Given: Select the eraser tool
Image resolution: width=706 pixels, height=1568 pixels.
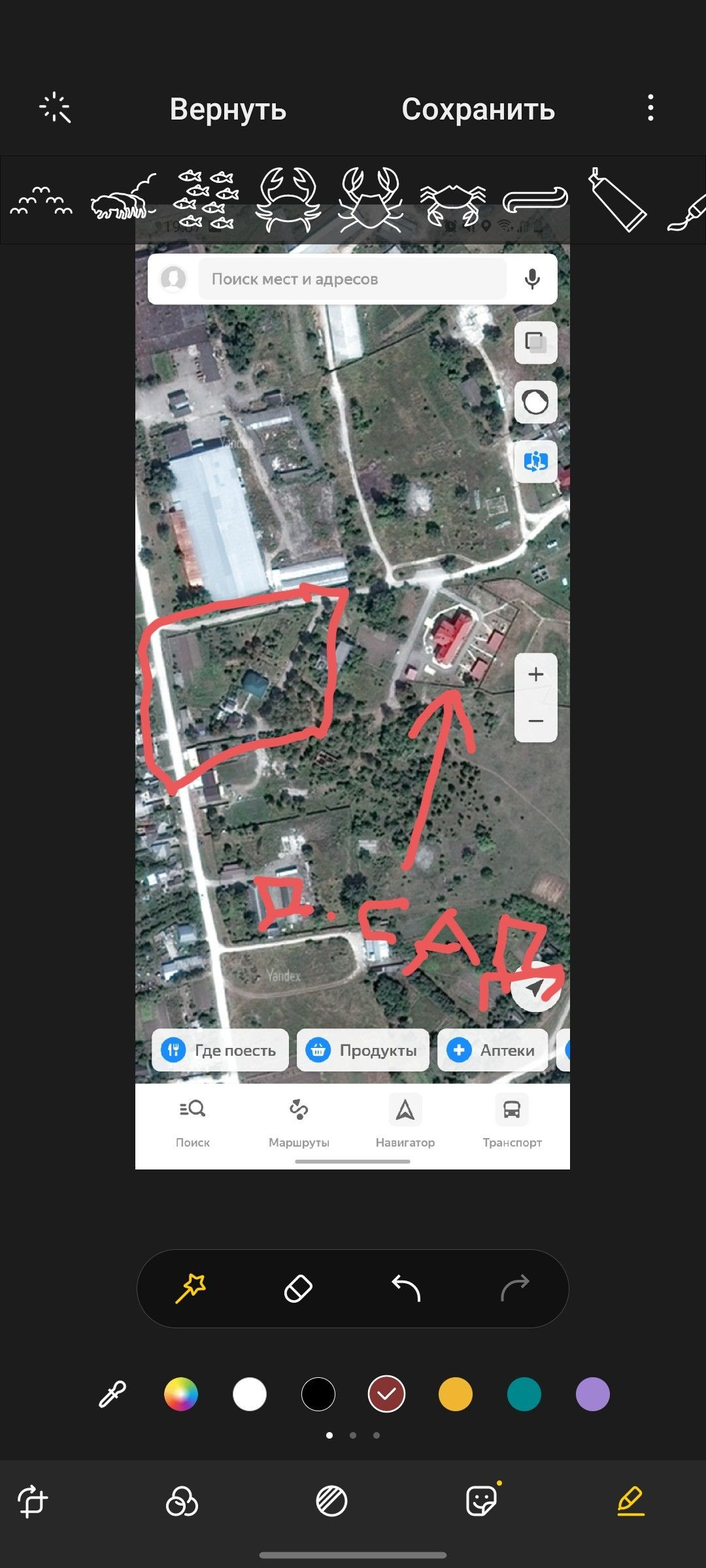Looking at the screenshot, I should click(x=298, y=1289).
